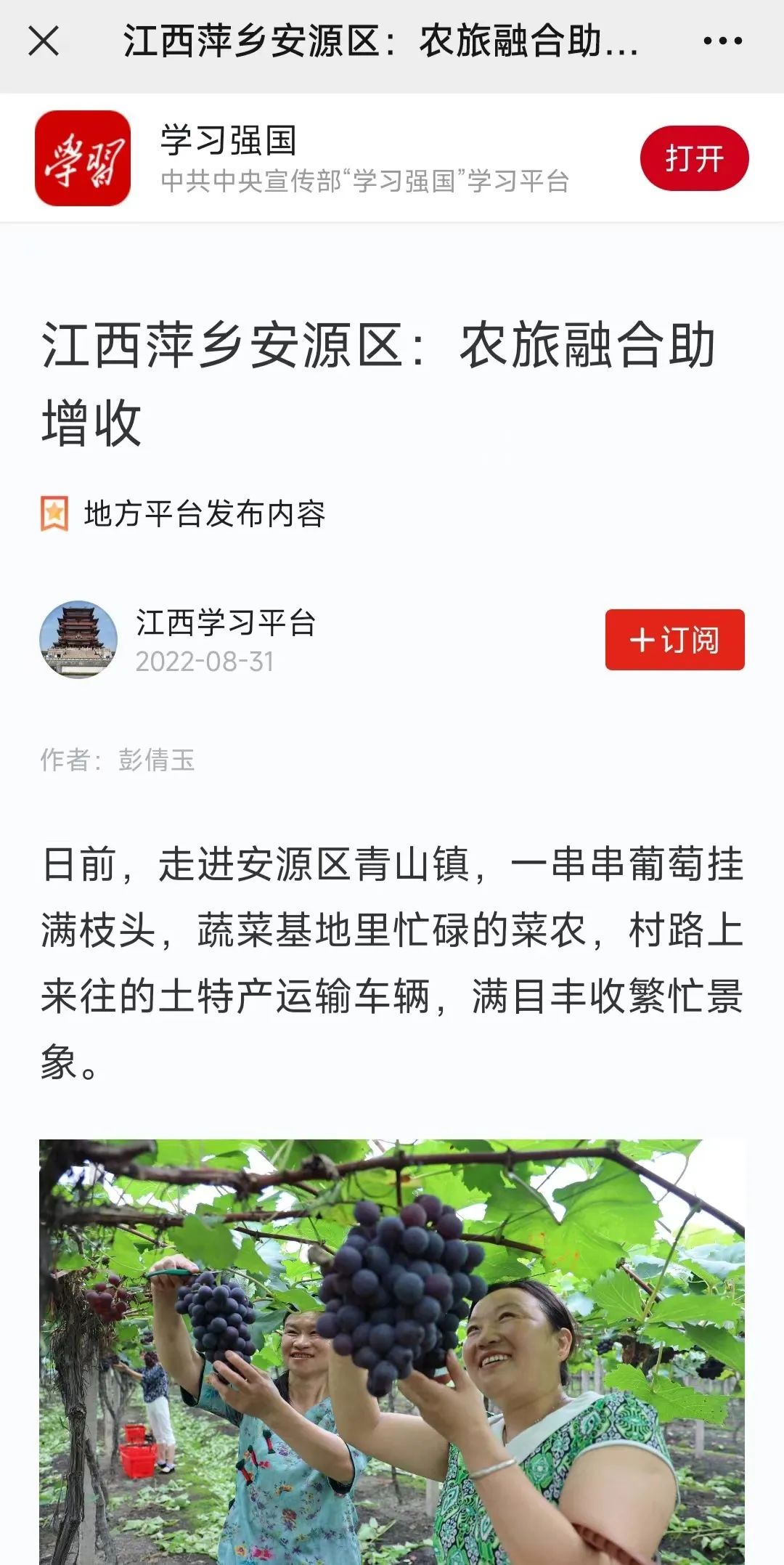The width and height of the screenshot is (784, 1565).
Task: Open the 学习强国 app banner logo
Action: pyautogui.click(x=83, y=158)
